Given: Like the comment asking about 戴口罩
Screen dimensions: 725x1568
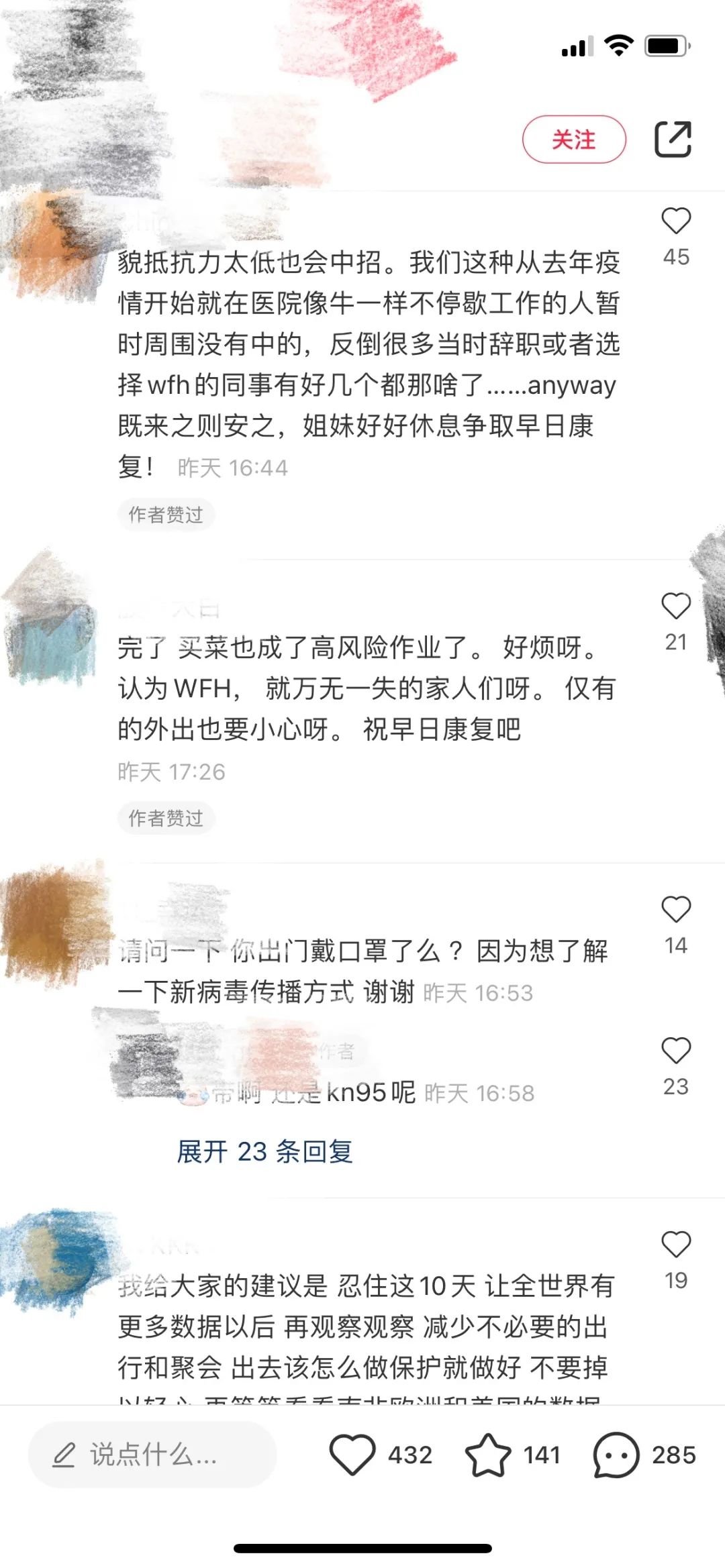Looking at the screenshot, I should click(x=675, y=910).
